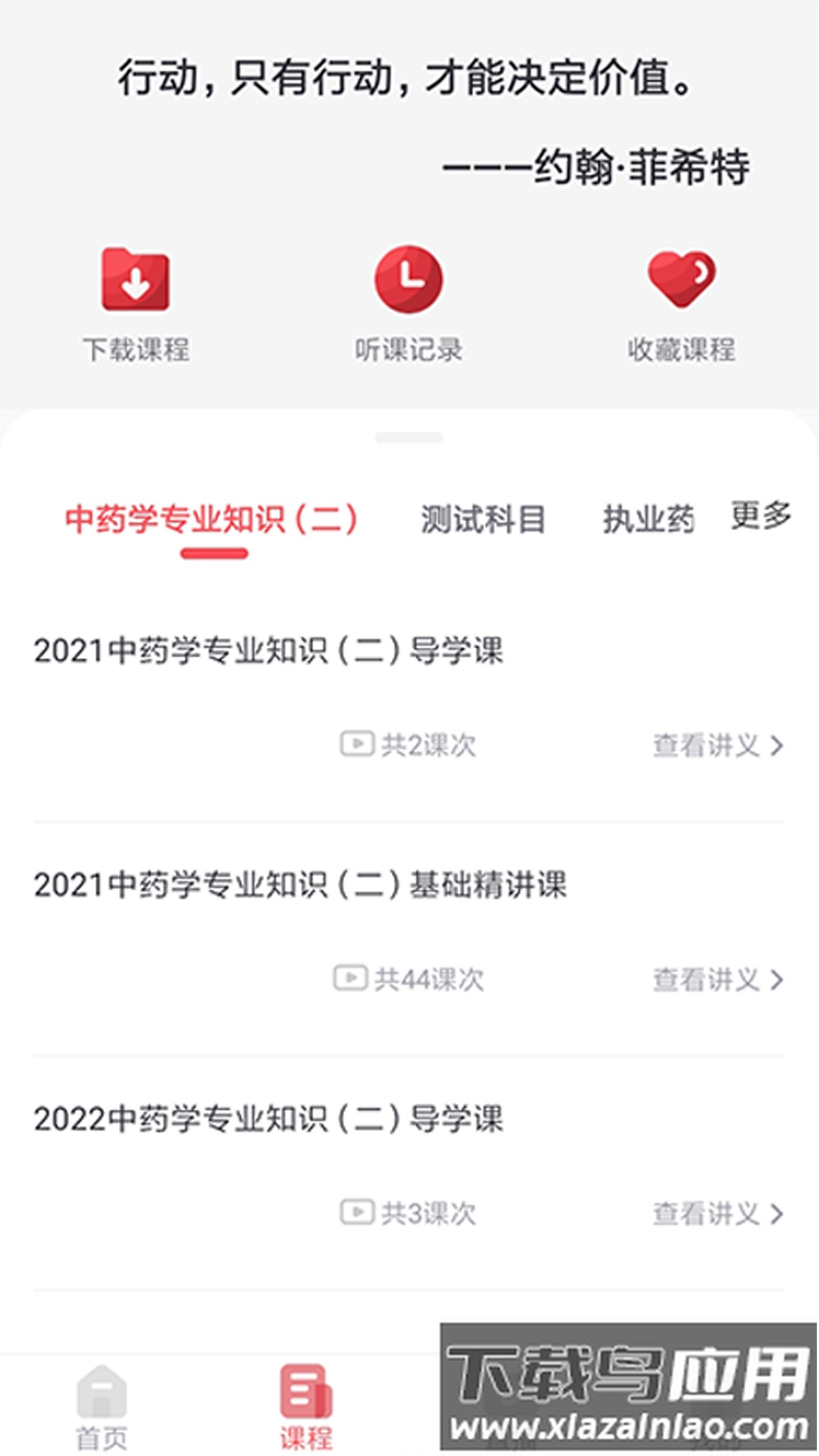Image resolution: width=819 pixels, height=1456 pixels.
Task: Switch to the 测试科目 tab
Action: [x=483, y=520]
